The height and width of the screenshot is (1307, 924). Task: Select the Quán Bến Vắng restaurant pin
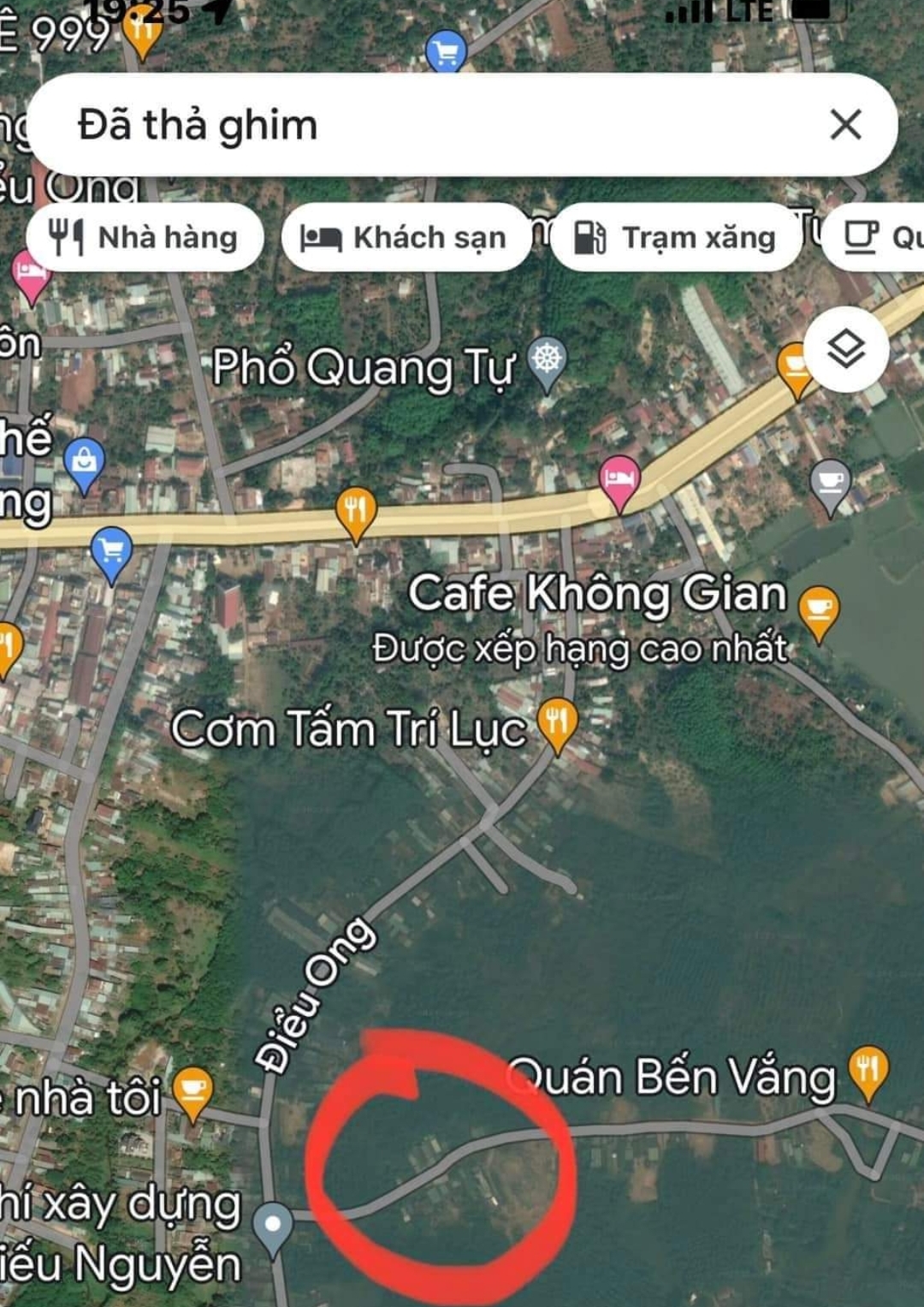tap(868, 1069)
